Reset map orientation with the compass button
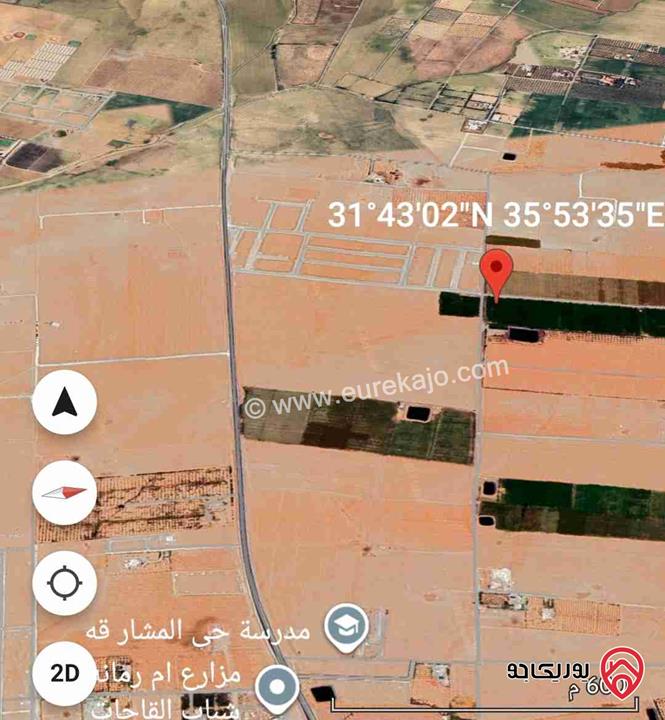This screenshot has width=665, height=720. (x=65, y=493)
